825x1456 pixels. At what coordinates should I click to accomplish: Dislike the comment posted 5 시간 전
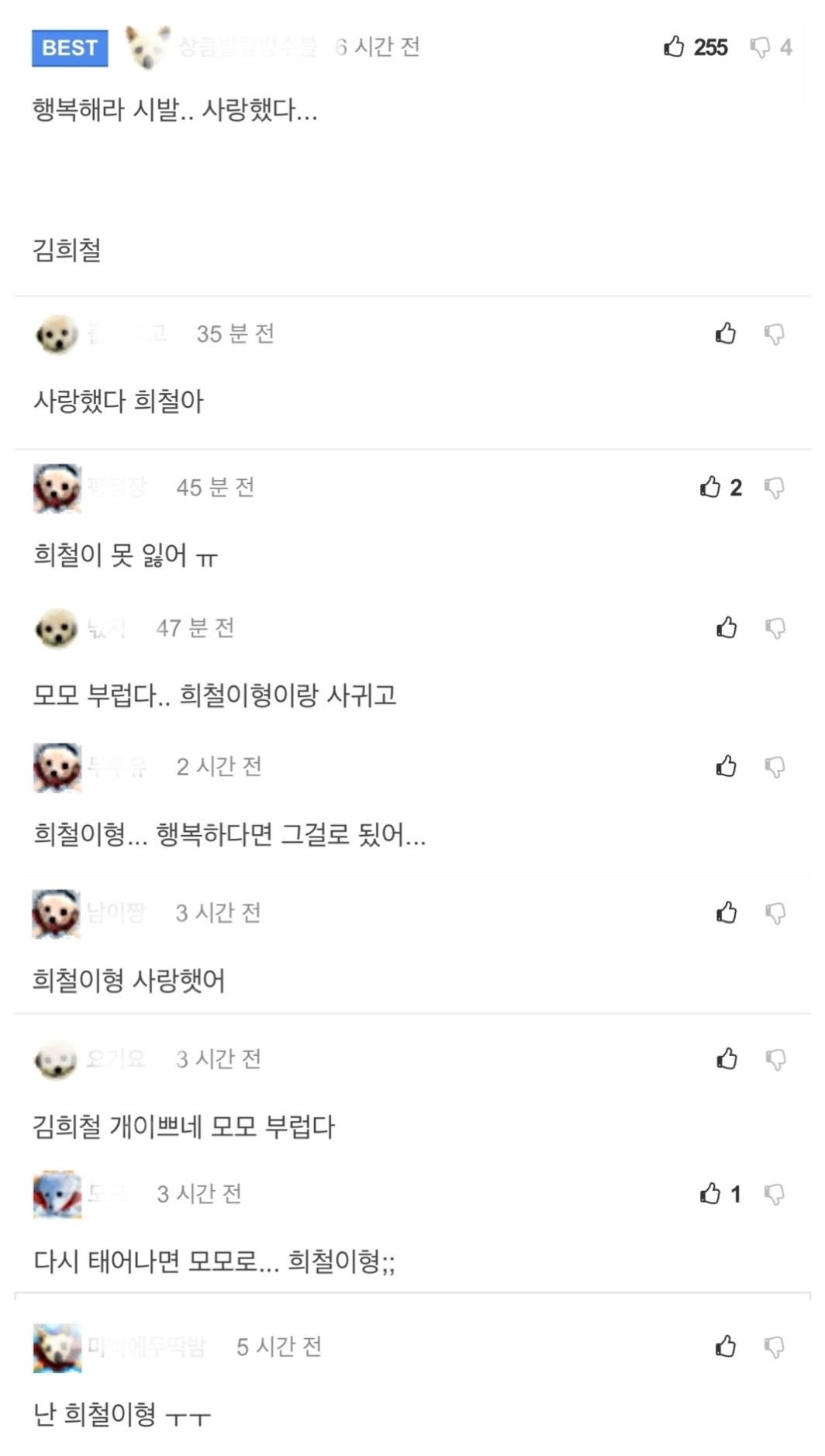pyautogui.click(x=774, y=1347)
